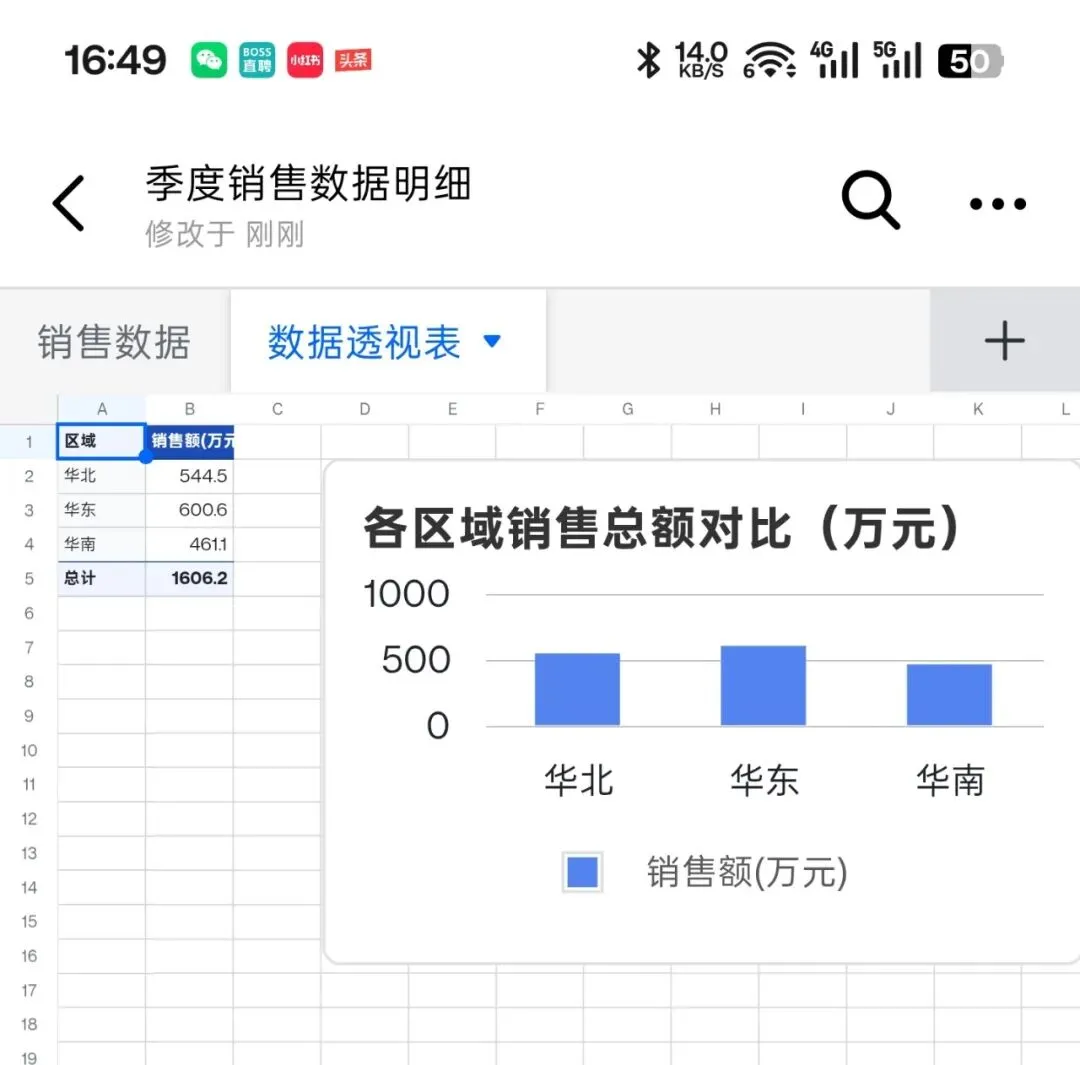Open search in the spreadsheet
Screen dimensions: 1080x1065
coord(871,200)
